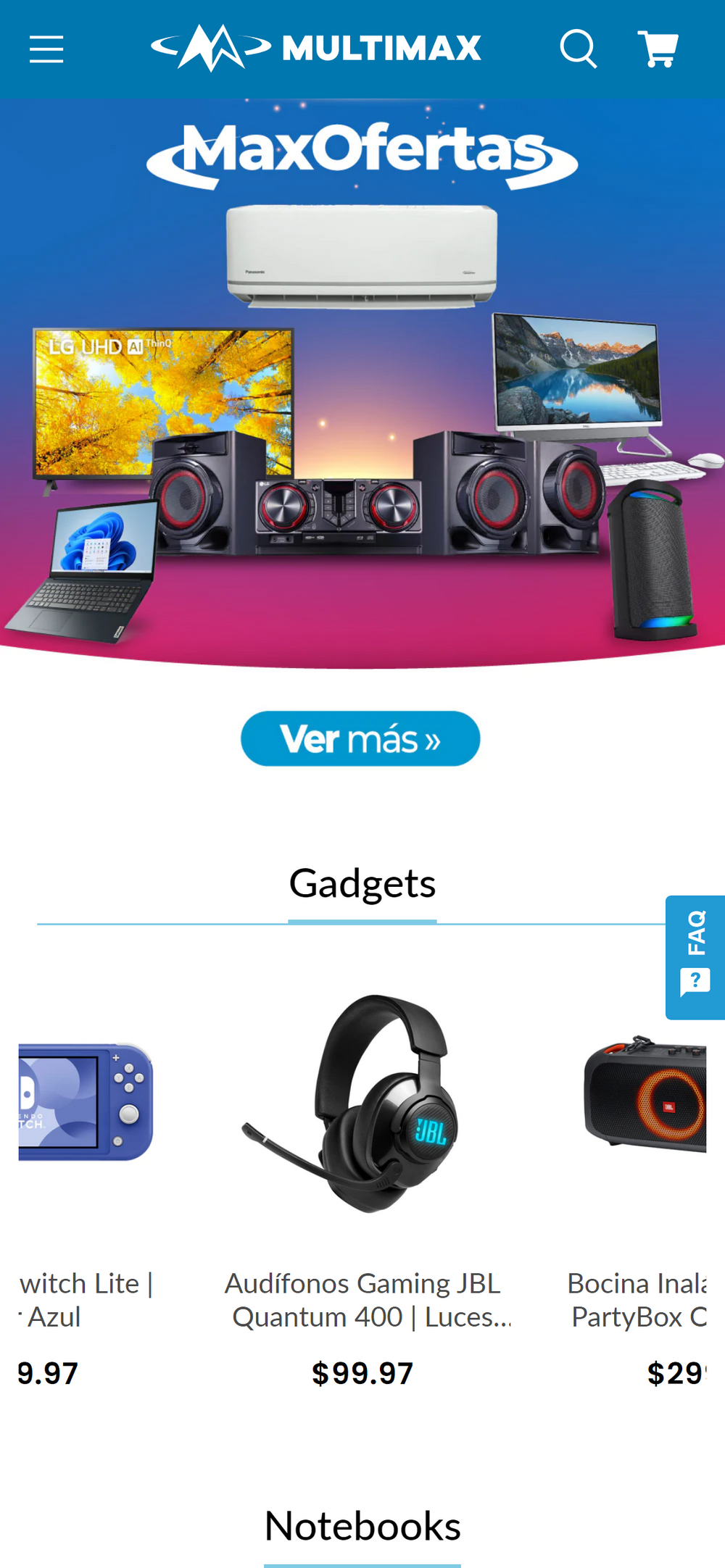Open the FAQ side tab
Viewport: 725px width, 1568px height.
[x=695, y=957]
